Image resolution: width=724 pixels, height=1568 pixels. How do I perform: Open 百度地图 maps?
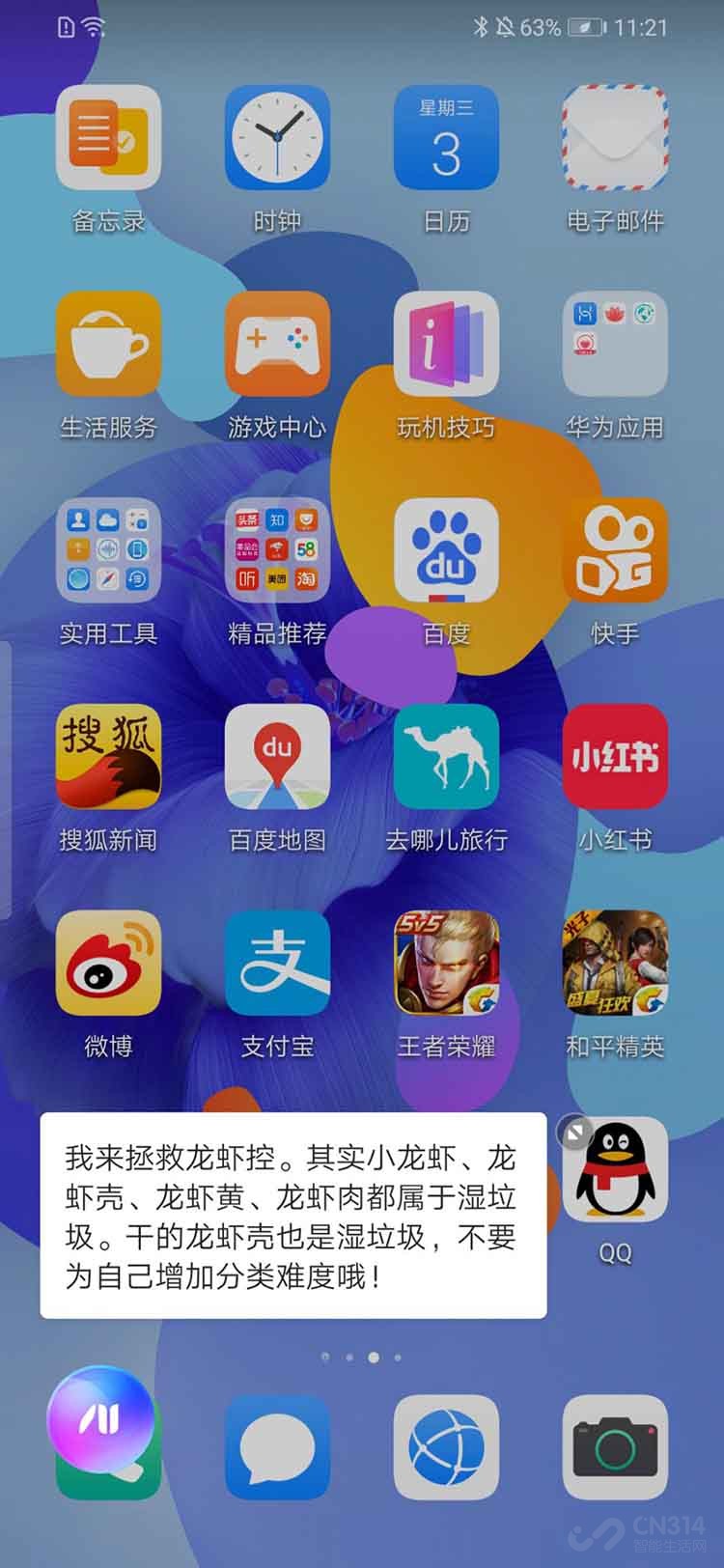click(277, 757)
